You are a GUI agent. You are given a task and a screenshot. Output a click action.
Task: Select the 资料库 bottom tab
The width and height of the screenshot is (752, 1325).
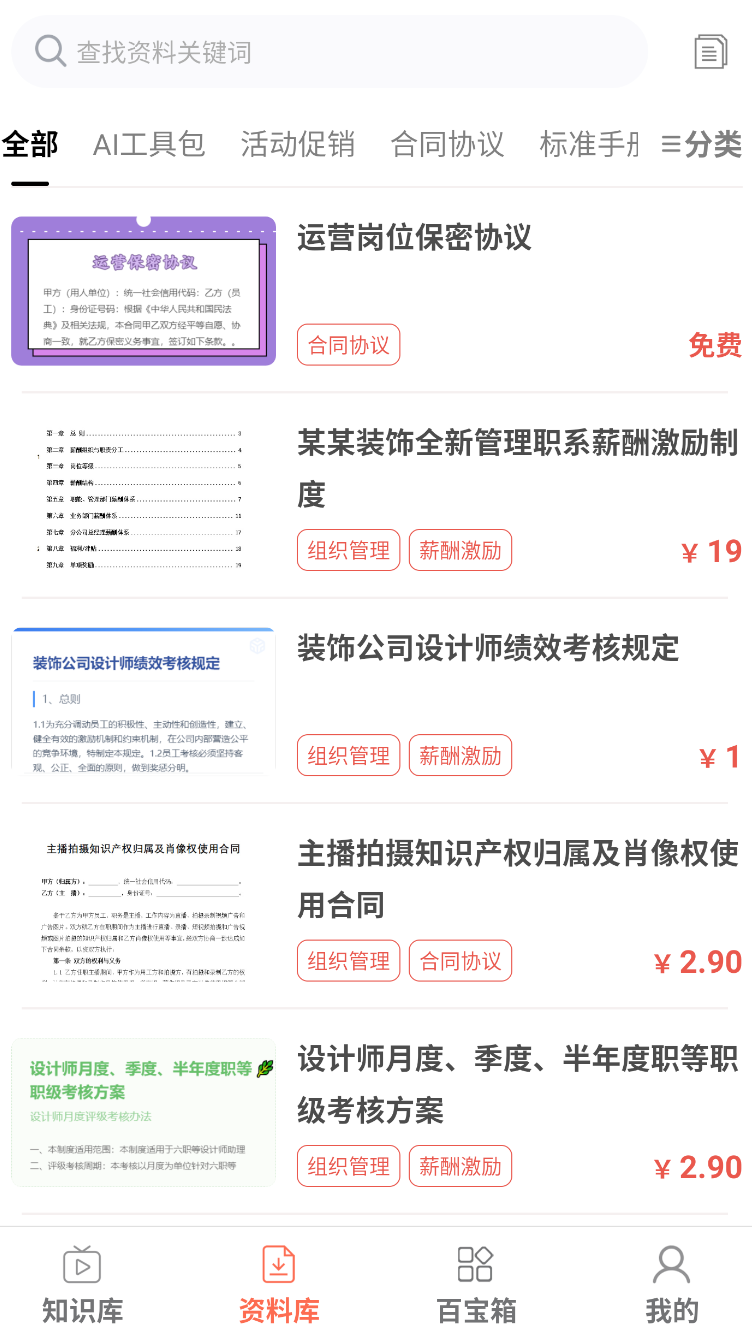278,1284
